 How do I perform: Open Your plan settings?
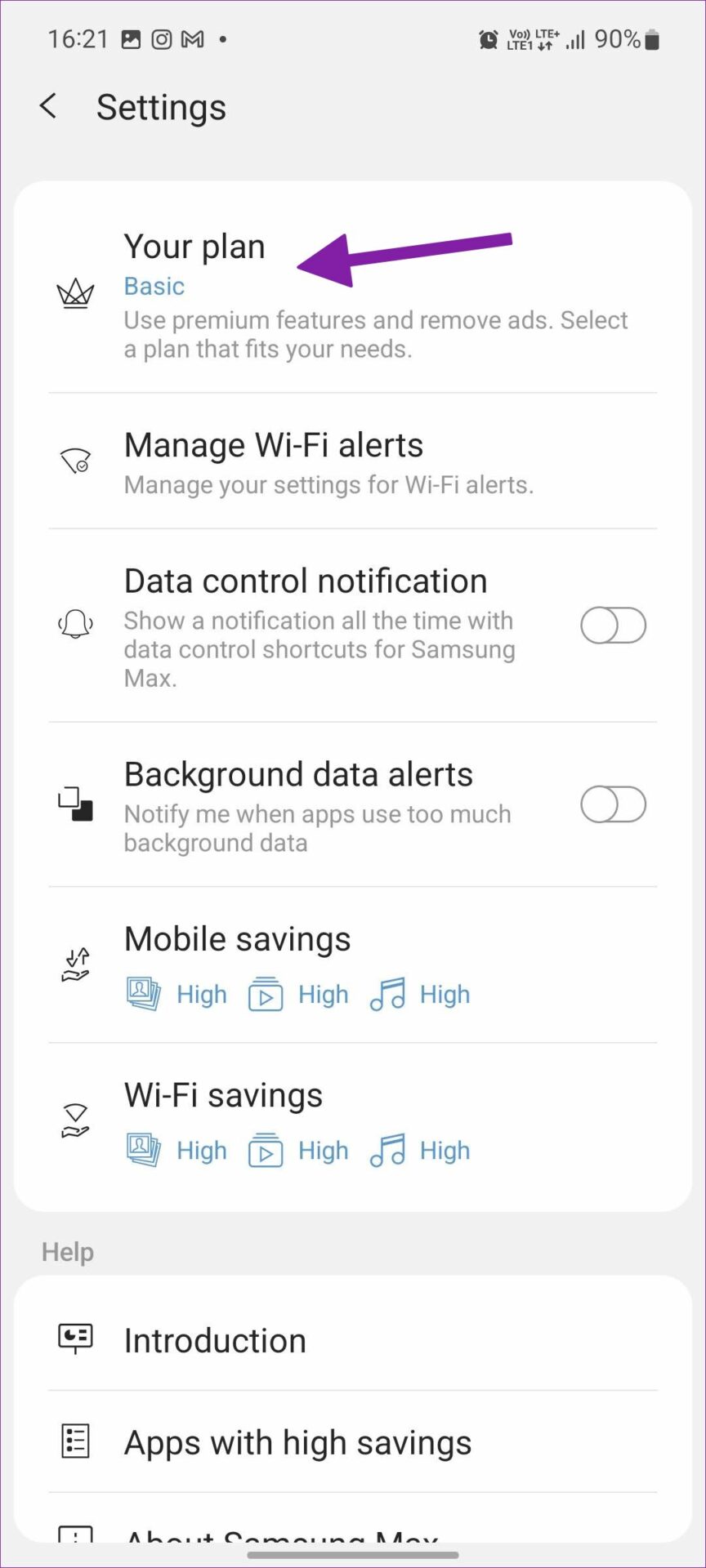coord(351,294)
